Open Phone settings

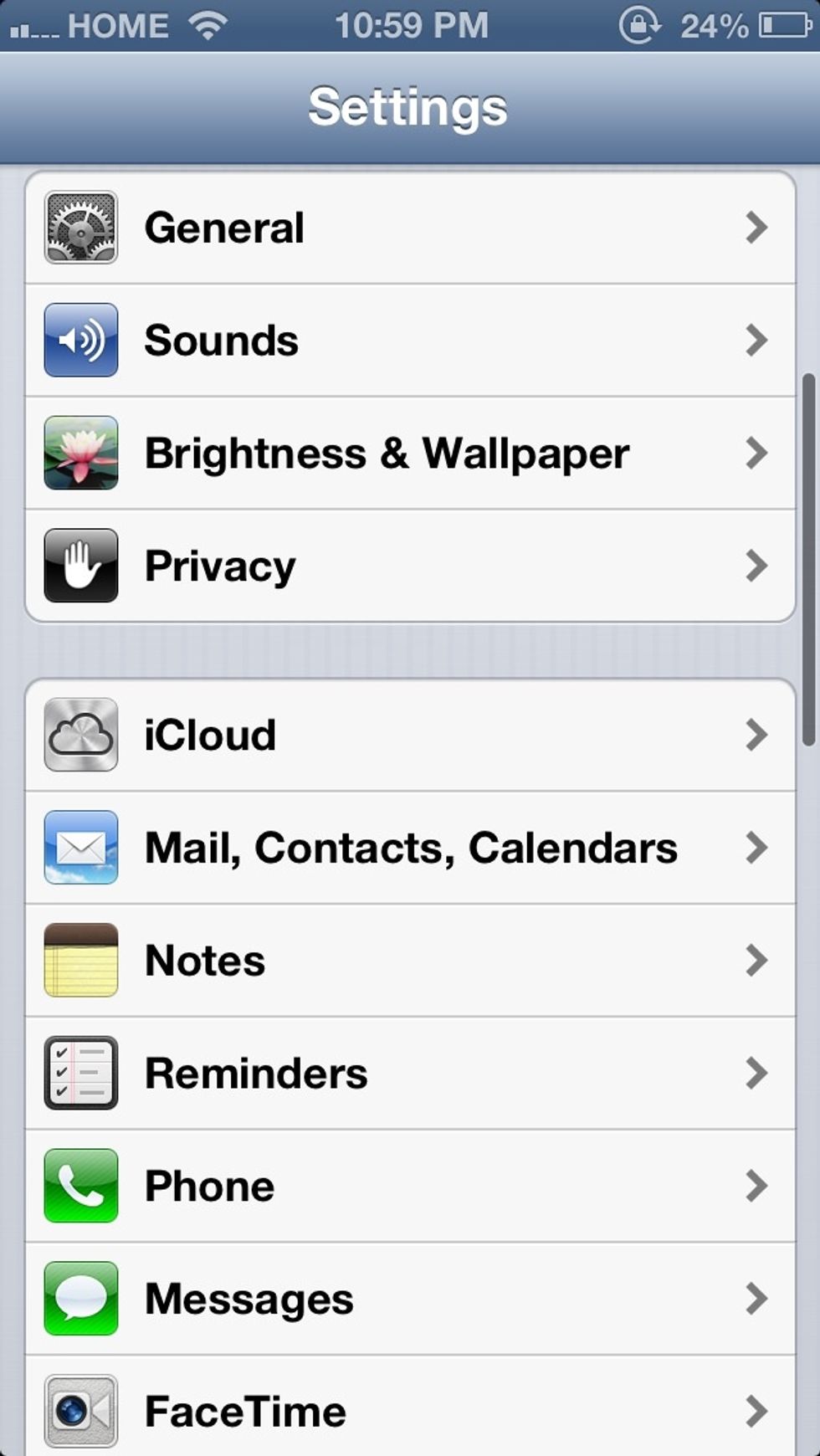pos(409,1187)
